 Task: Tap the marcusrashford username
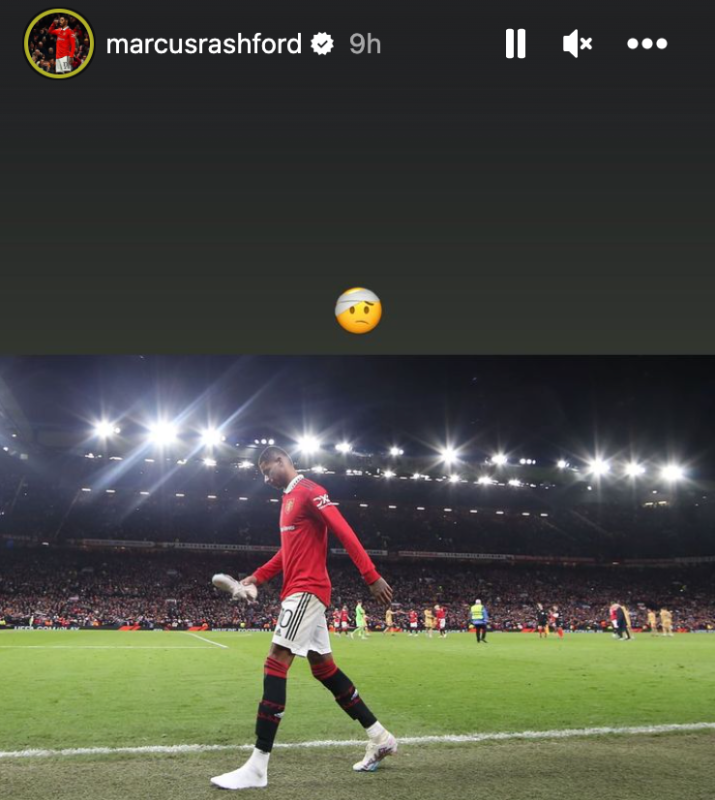tap(203, 44)
